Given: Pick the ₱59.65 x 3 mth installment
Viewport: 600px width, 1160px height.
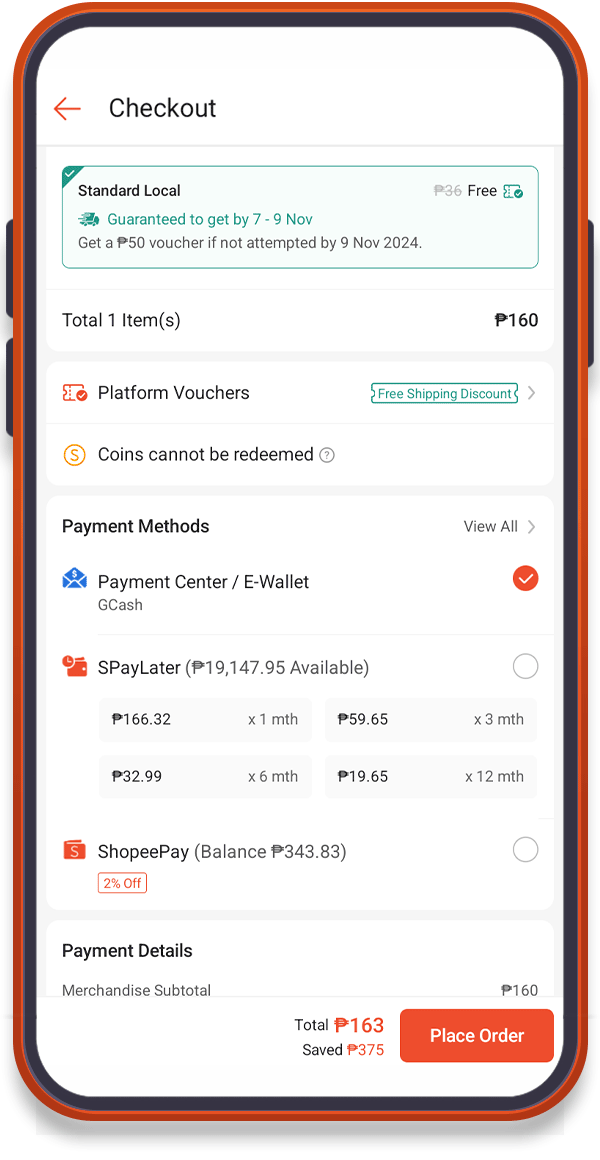Looking at the screenshot, I should pyautogui.click(x=430, y=719).
